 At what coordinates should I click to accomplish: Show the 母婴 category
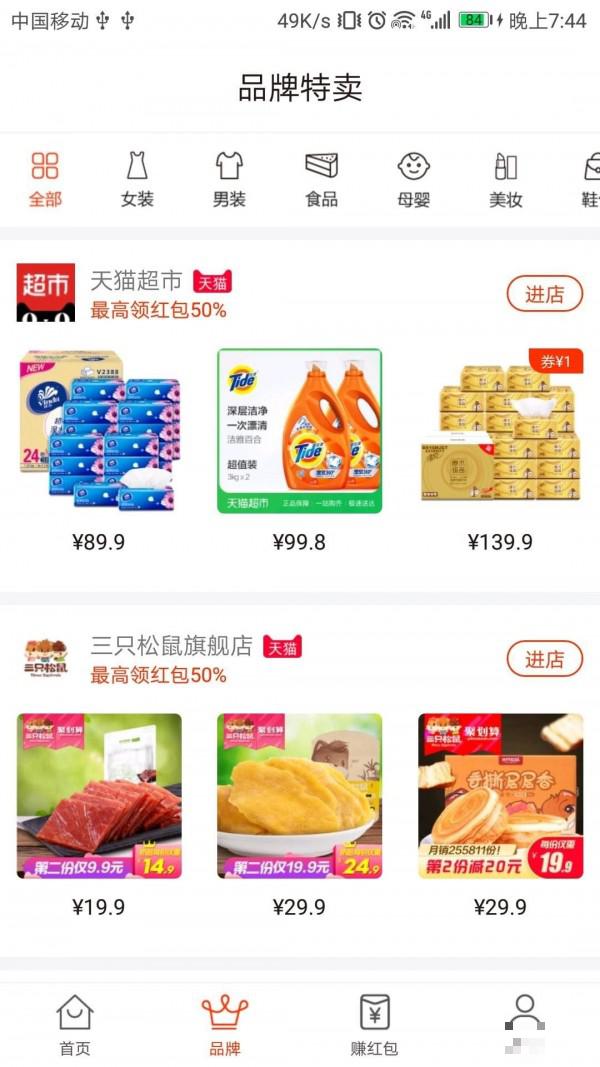413,180
